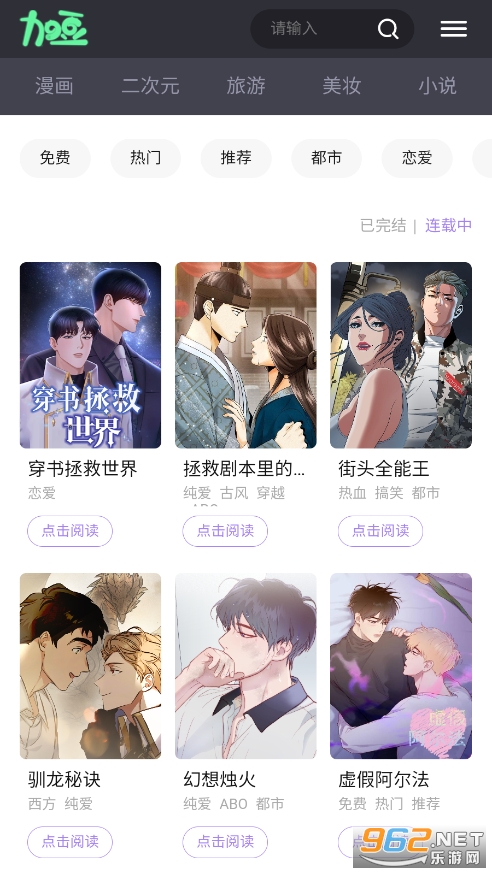The width and height of the screenshot is (492, 874).
Task: Filter by 恋爱 chip
Action: 417,158
